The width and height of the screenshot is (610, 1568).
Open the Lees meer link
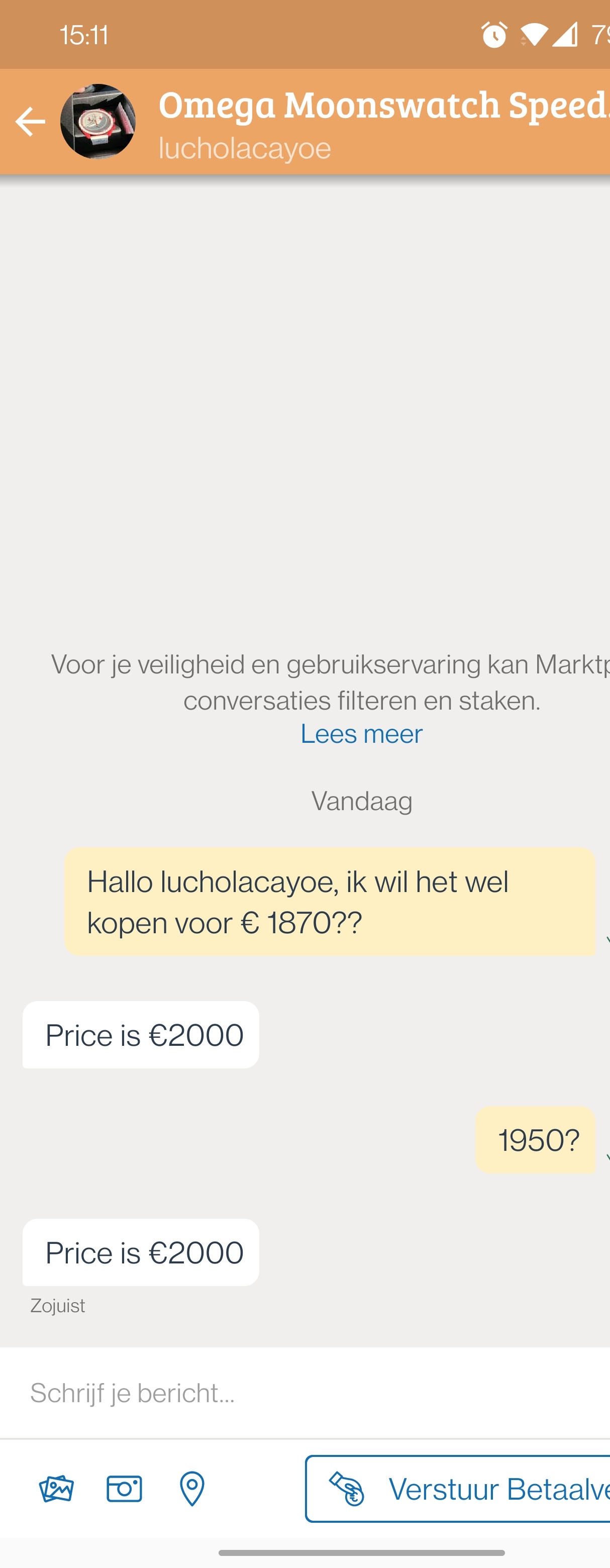click(361, 734)
